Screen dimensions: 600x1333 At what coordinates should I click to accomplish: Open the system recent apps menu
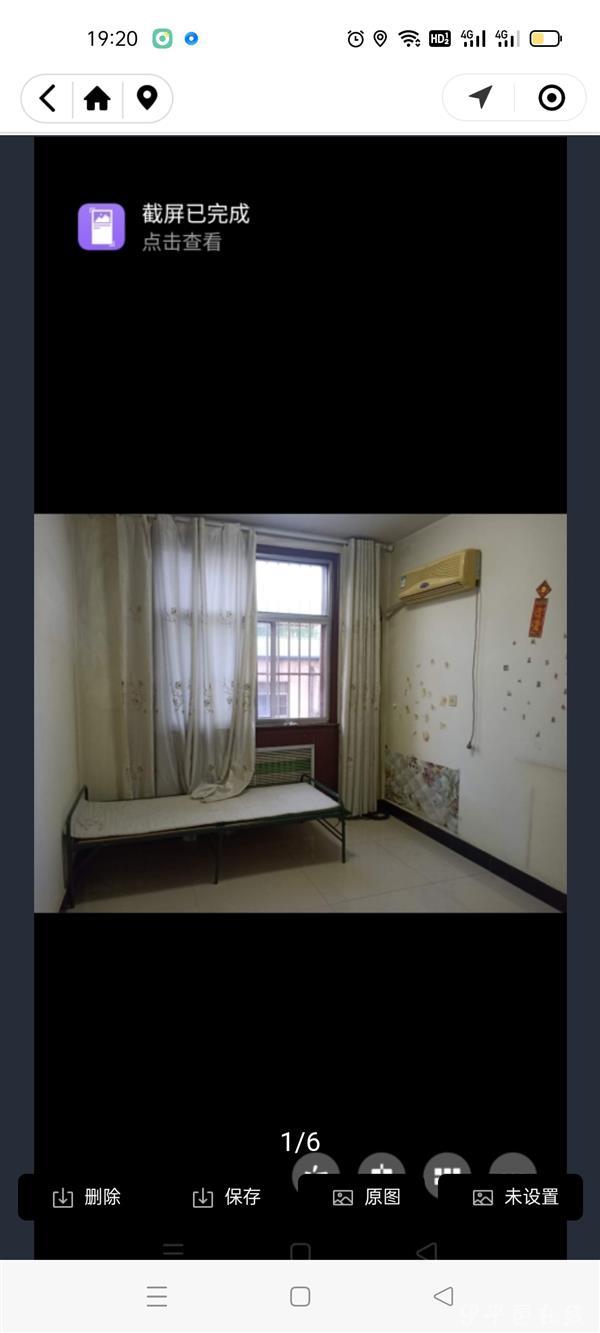click(157, 1296)
